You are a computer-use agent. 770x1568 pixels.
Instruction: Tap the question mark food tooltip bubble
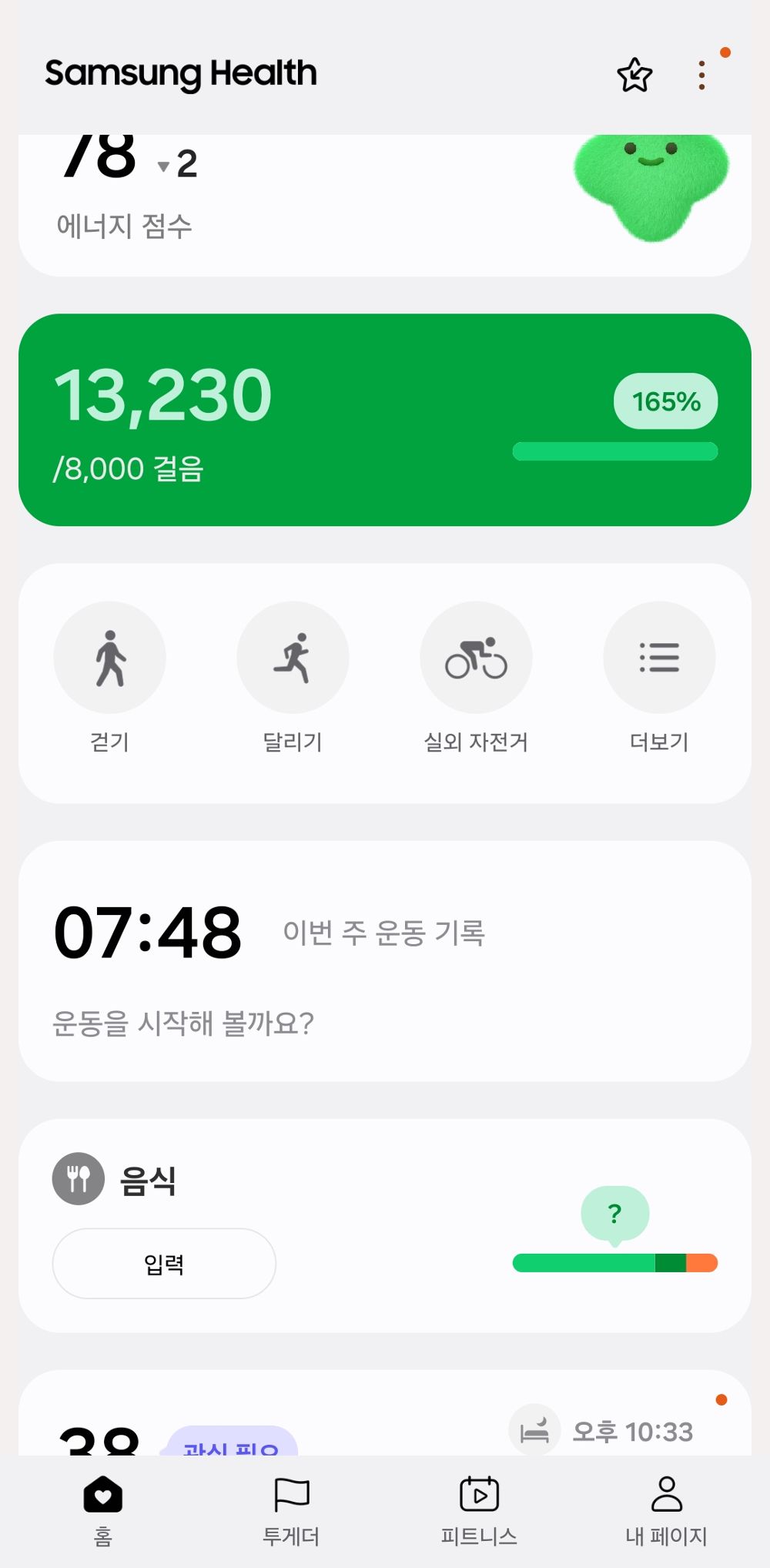pos(613,1214)
